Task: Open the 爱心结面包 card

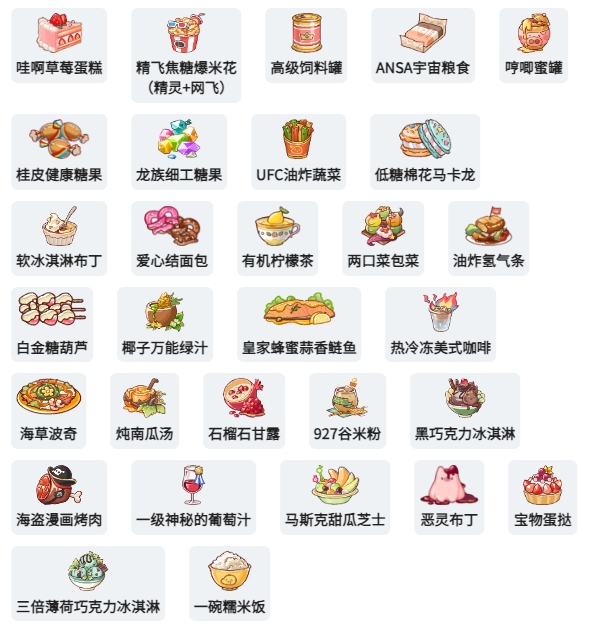Action: (172, 238)
